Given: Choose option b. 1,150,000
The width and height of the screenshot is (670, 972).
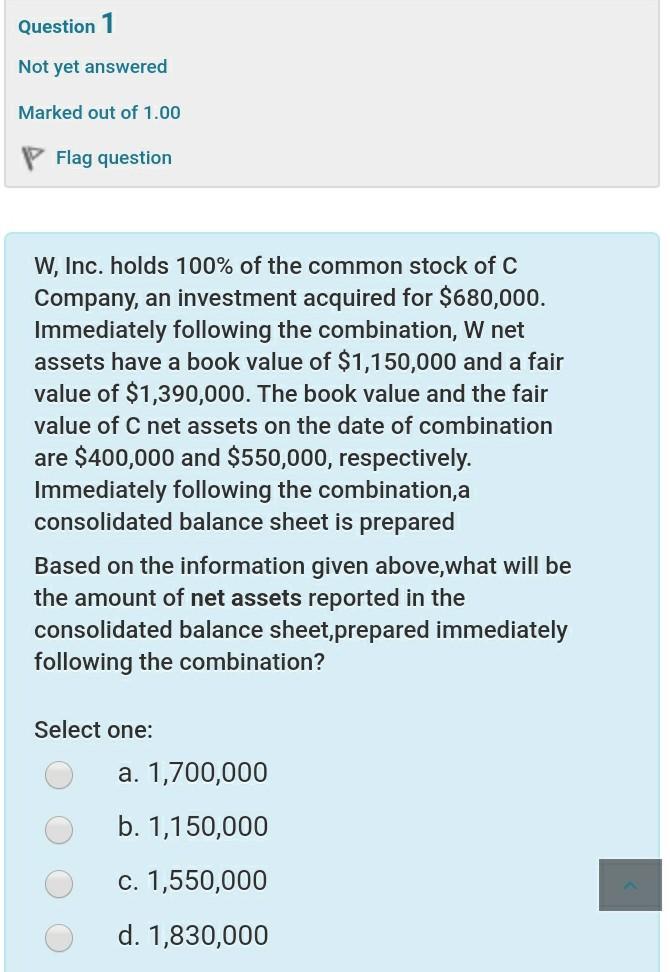Looking at the screenshot, I should [60, 829].
